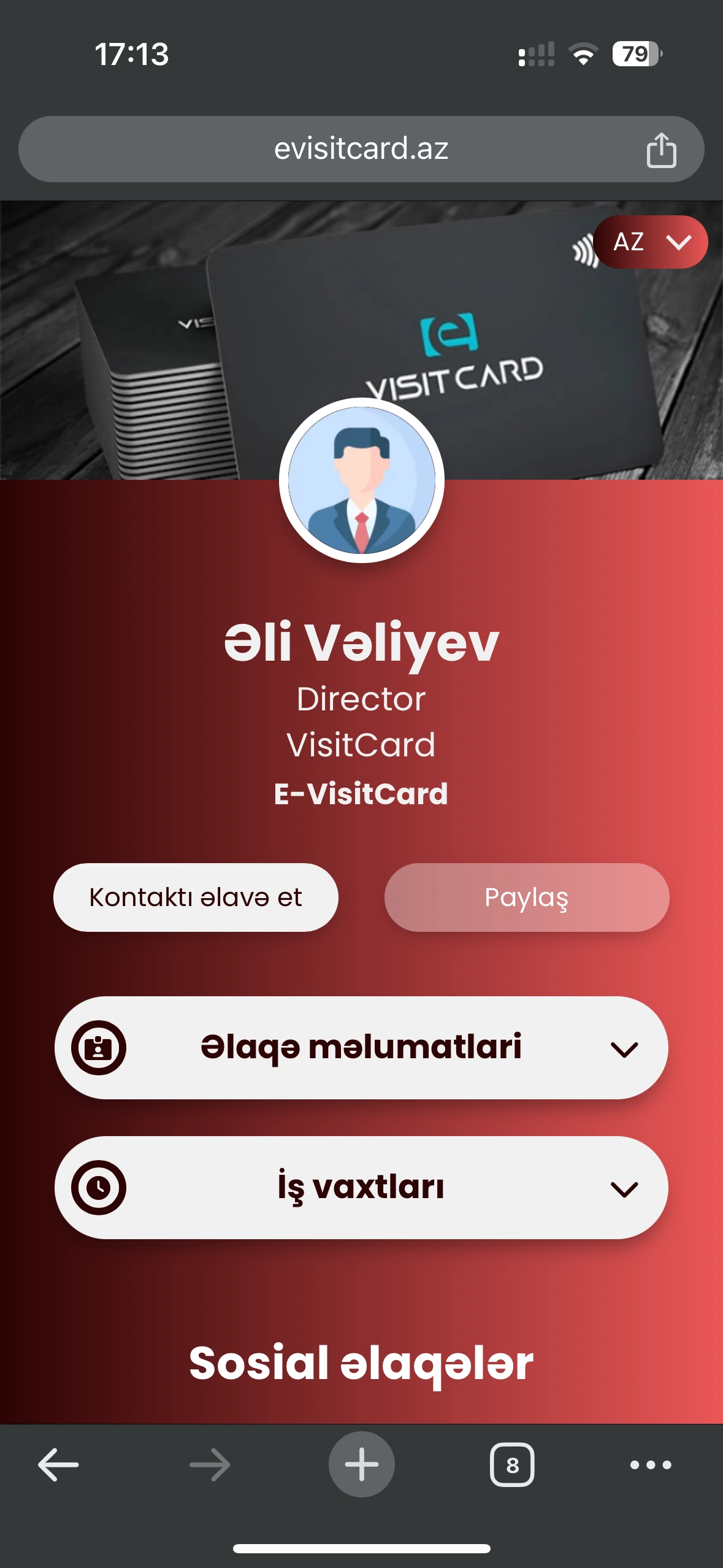This screenshot has width=723, height=1568.
Task: Tap Kontaktı əlavə et button
Action: (x=196, y=897)
